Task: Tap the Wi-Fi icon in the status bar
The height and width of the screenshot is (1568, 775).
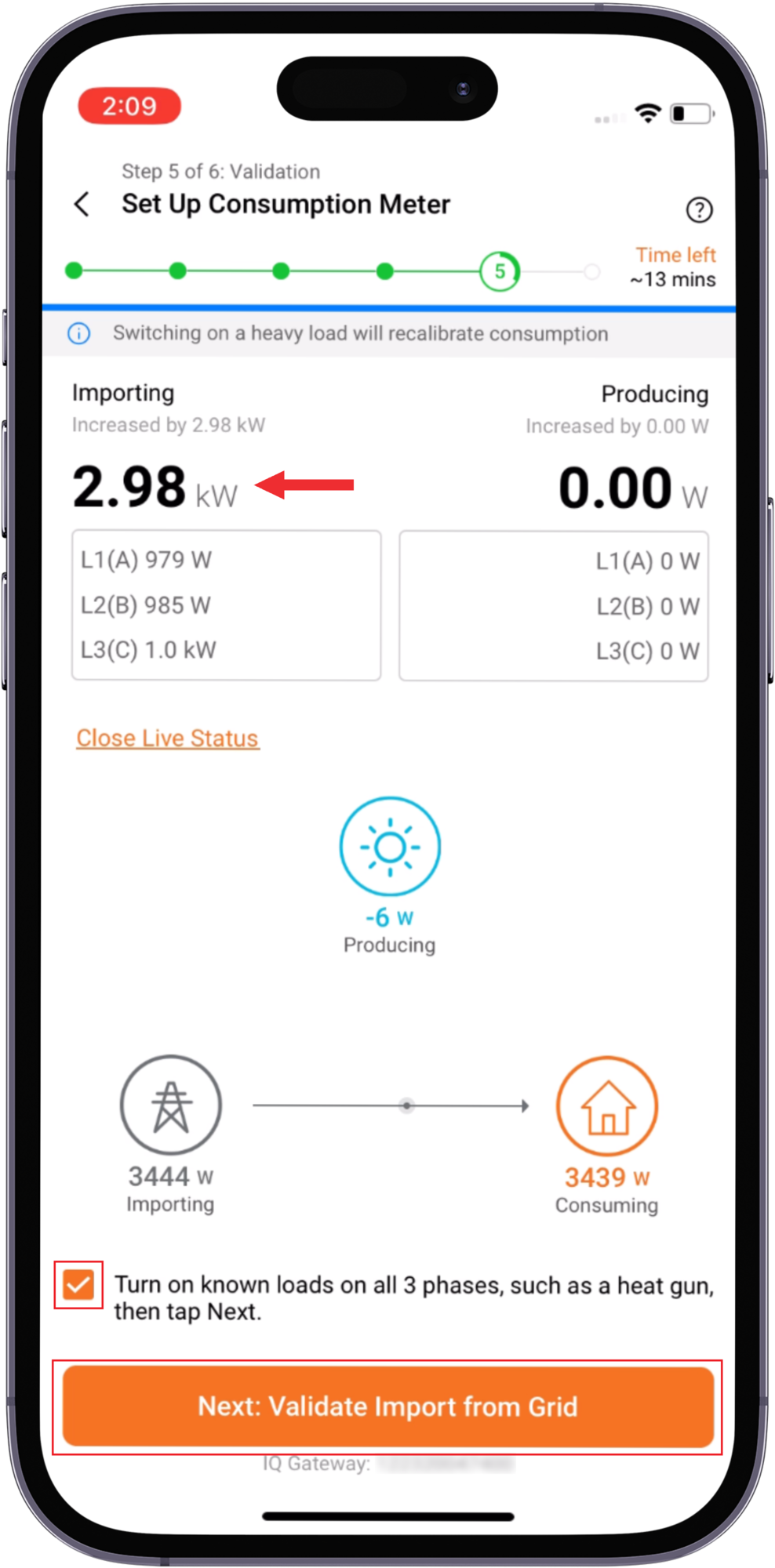Action: [646, 111]
